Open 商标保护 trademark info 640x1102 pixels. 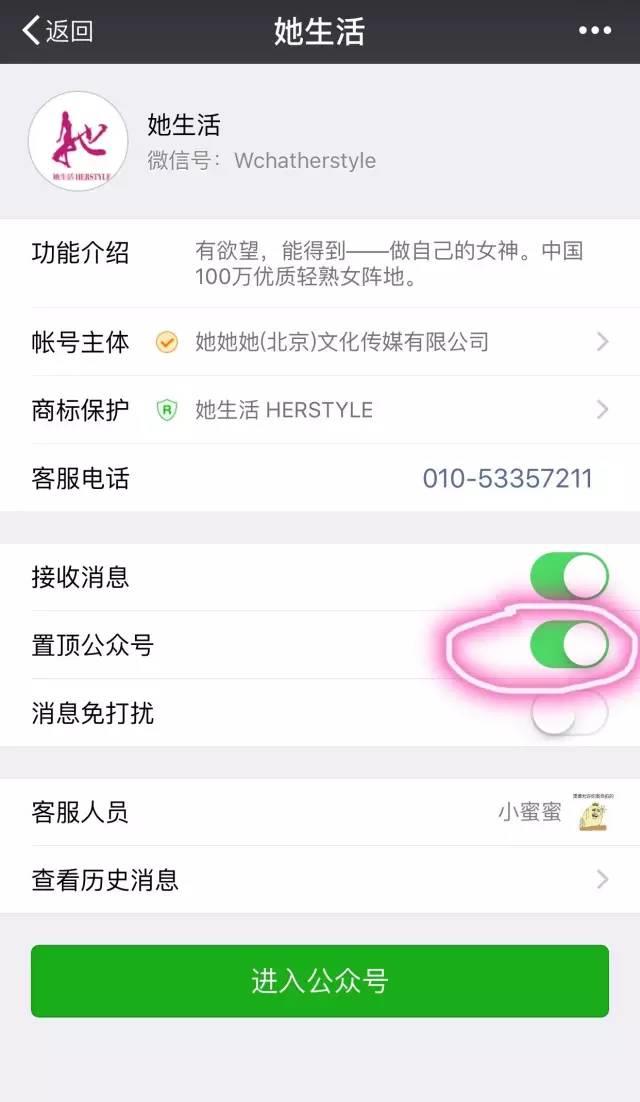point(320,410)
